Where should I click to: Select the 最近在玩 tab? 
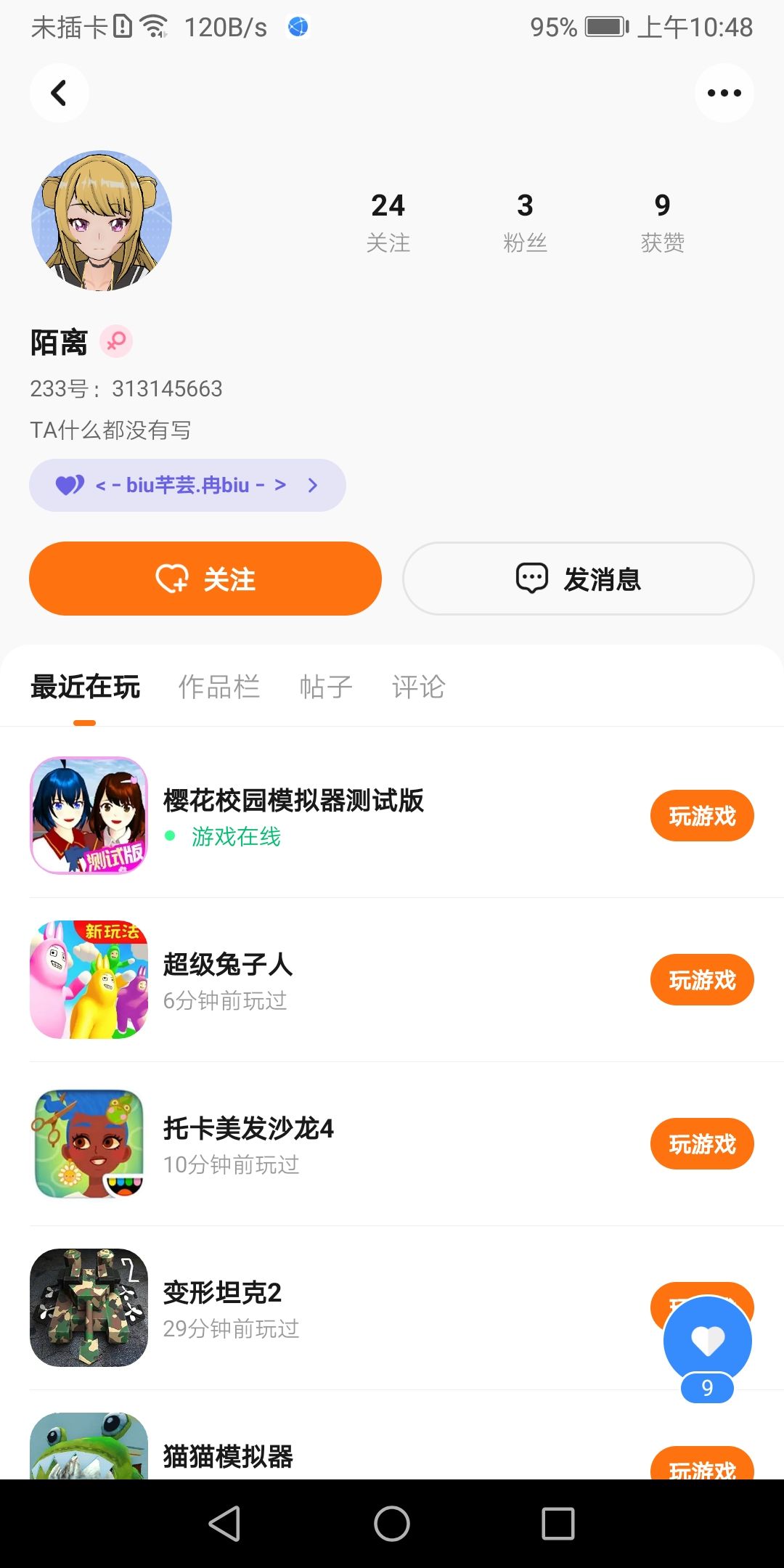click(x=85, y=687)
